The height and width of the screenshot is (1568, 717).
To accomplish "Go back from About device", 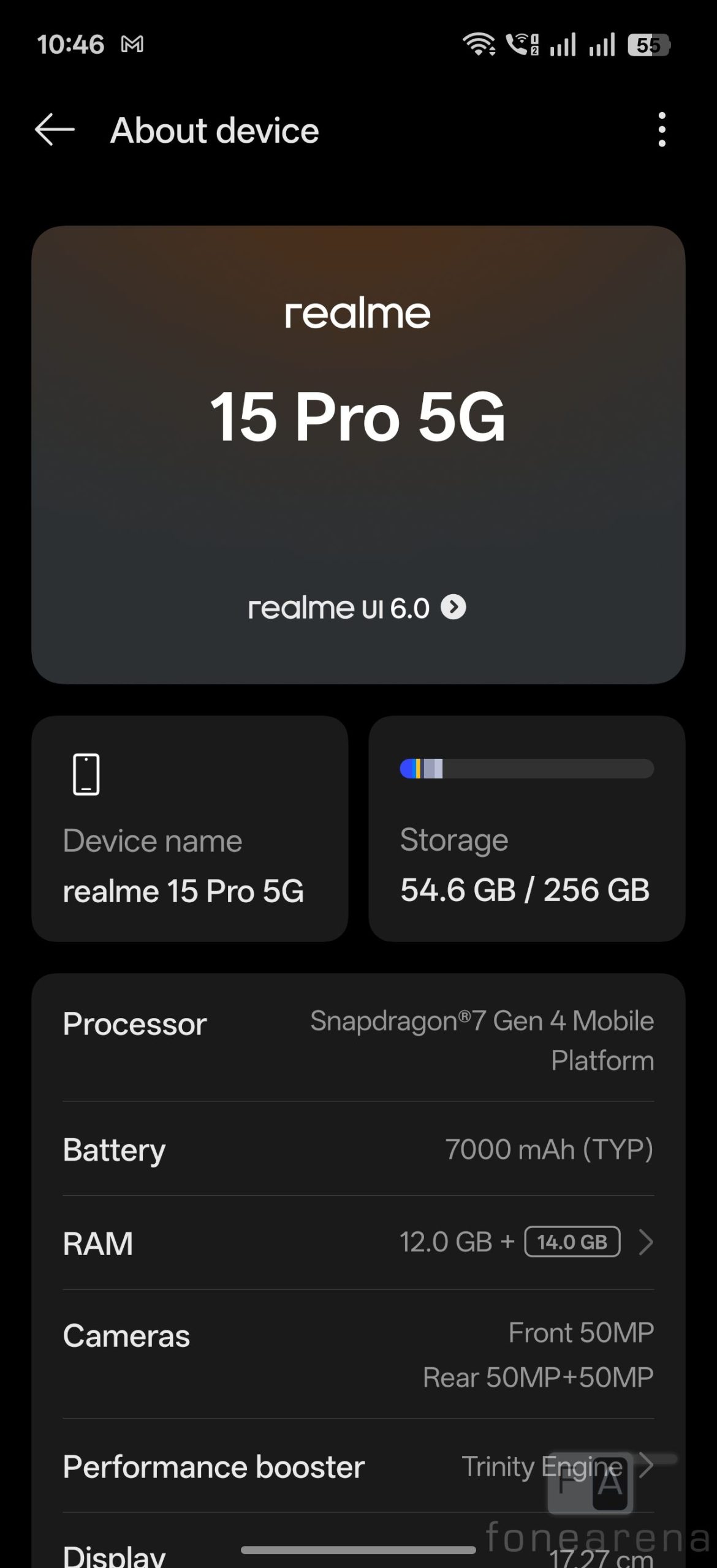I will 55,130.
